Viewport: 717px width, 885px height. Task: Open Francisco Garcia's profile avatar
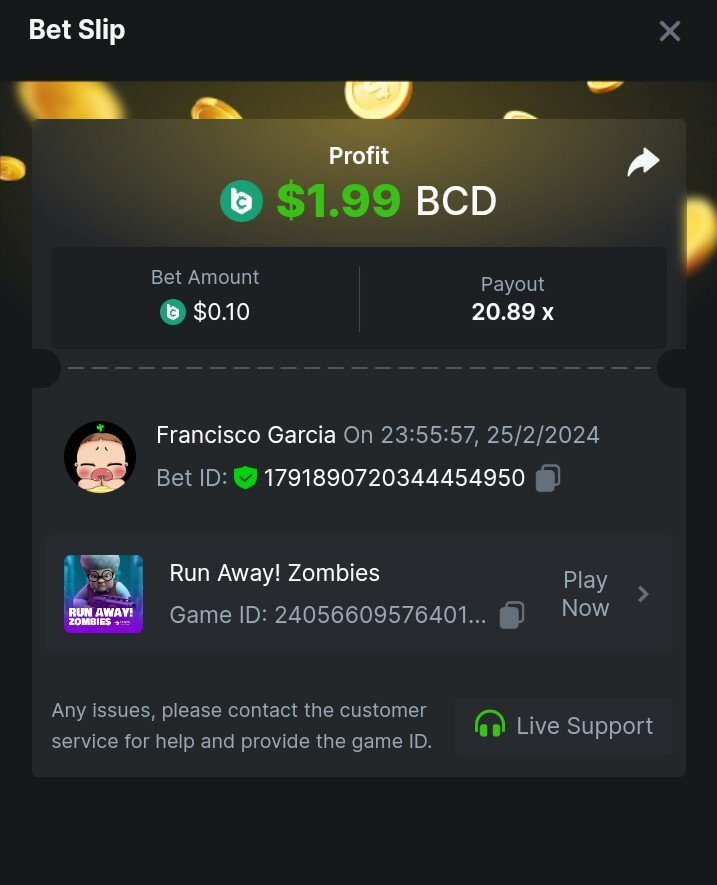click(x=100, y=457)
